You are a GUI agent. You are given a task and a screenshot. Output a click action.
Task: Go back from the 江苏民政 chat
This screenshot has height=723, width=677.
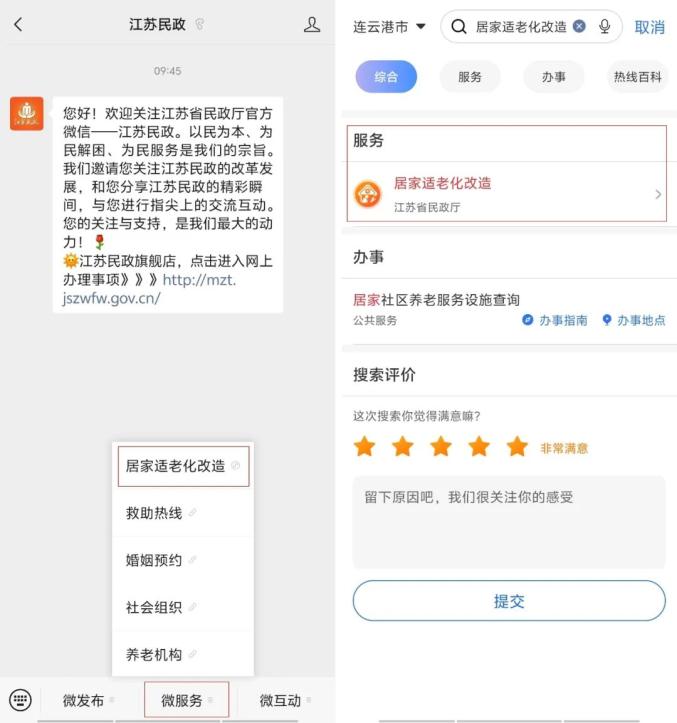[x=18, y=24]
